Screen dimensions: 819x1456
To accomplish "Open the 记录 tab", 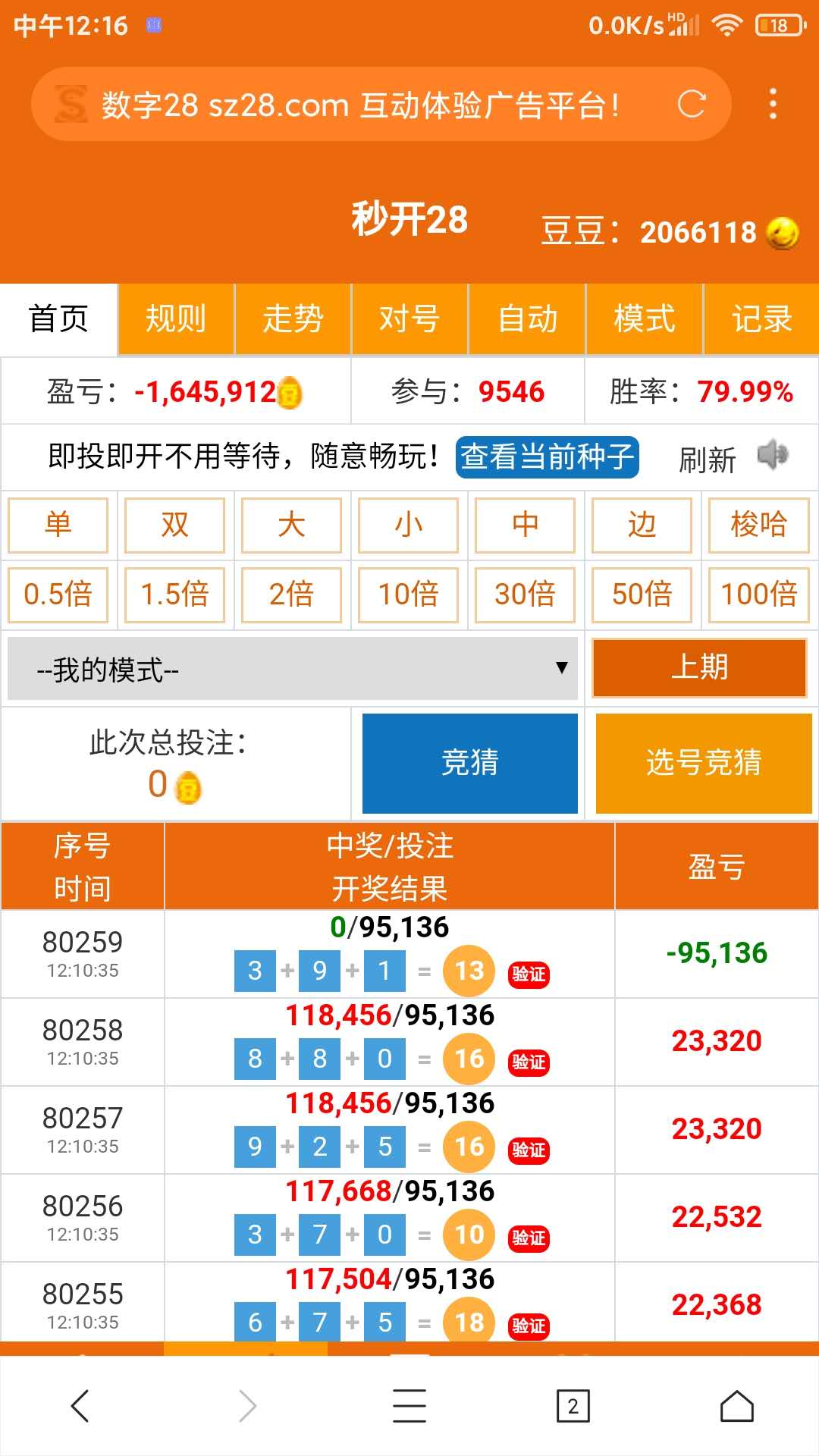I will point(761,318).
